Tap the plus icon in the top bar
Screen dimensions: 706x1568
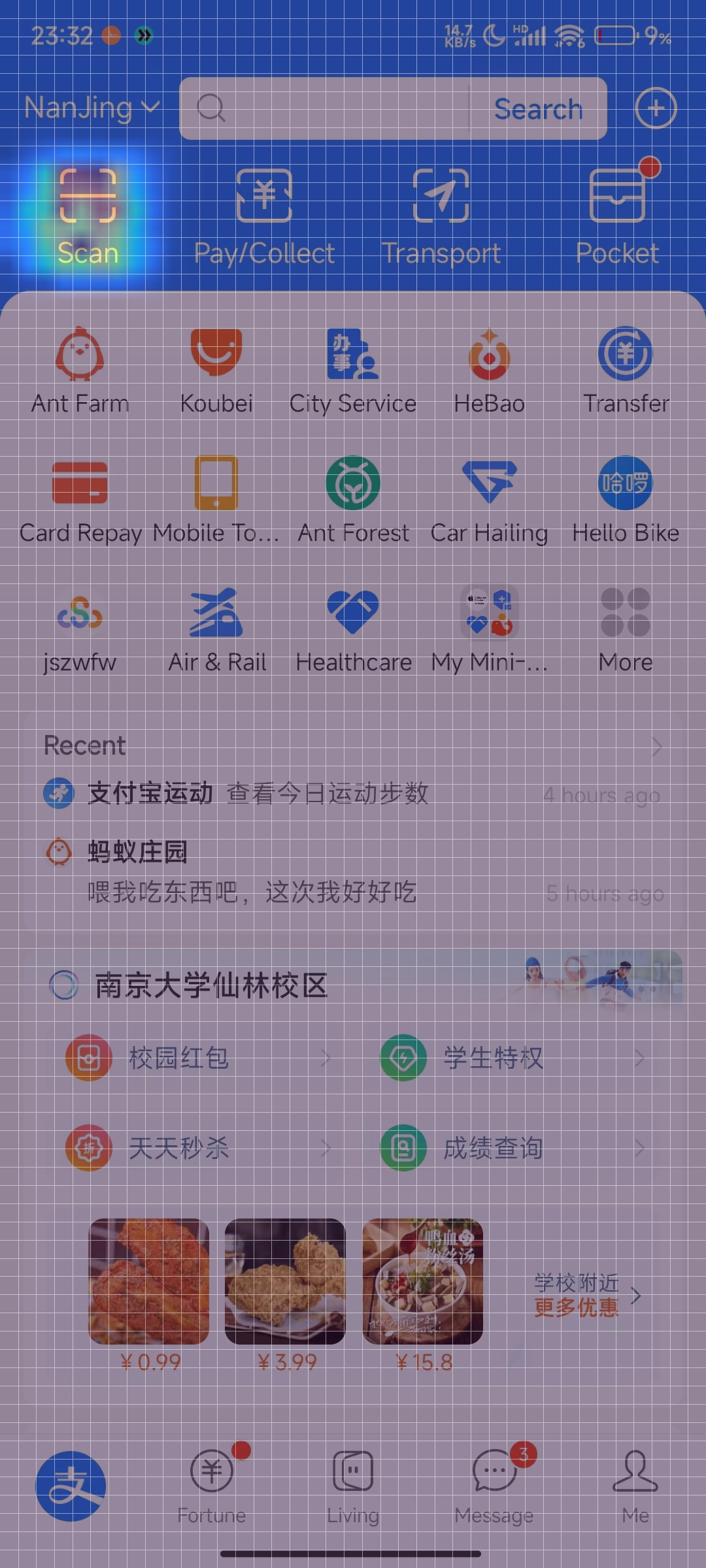click(656, 108)
